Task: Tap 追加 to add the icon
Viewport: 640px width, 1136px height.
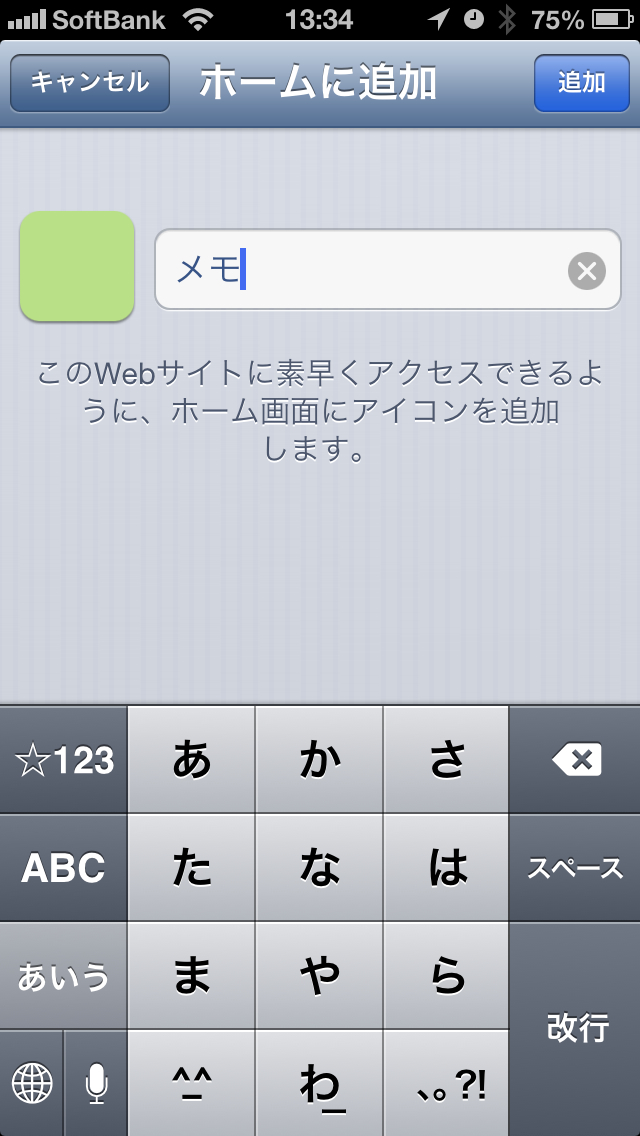Action: pos(581,82)
